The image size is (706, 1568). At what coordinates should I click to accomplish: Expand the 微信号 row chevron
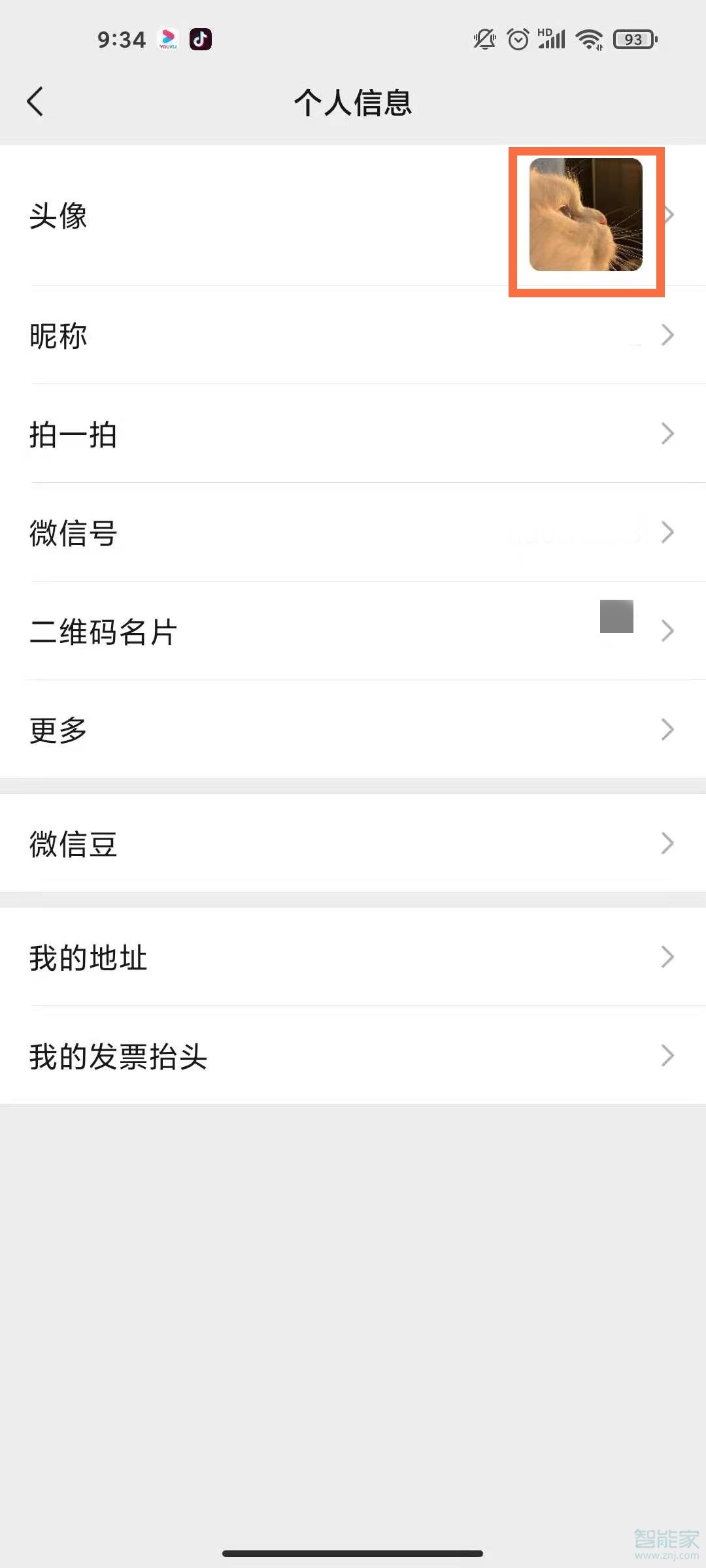point(667,532)
